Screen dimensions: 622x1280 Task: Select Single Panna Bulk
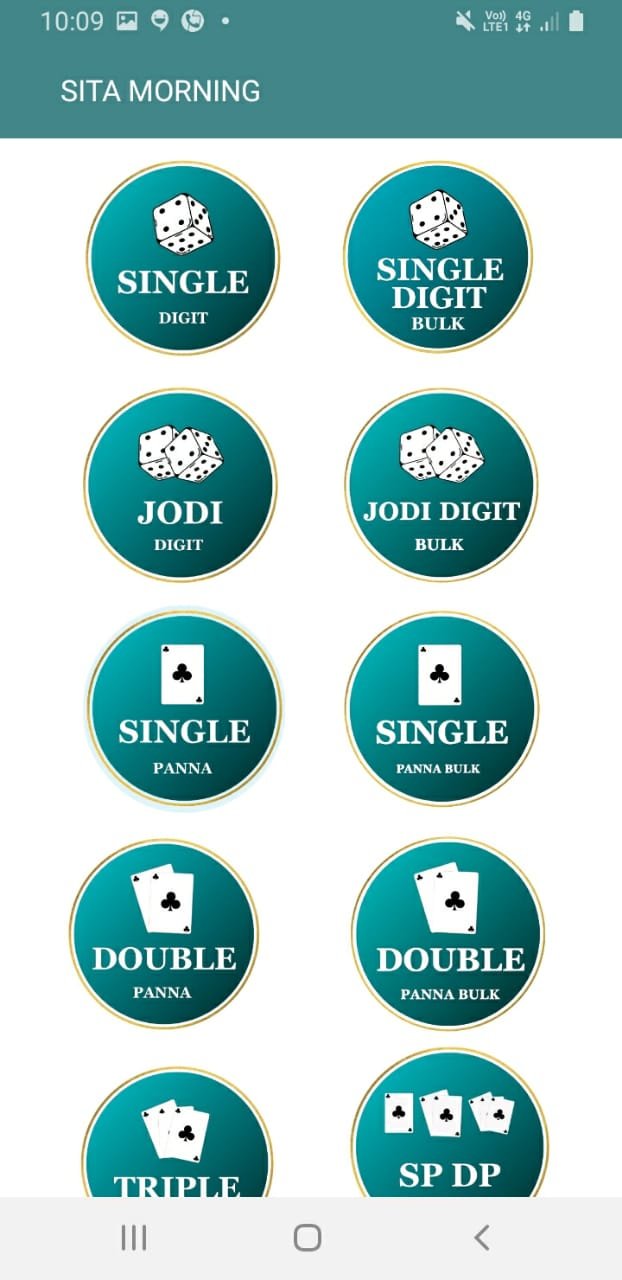click(x=441, y=708)
